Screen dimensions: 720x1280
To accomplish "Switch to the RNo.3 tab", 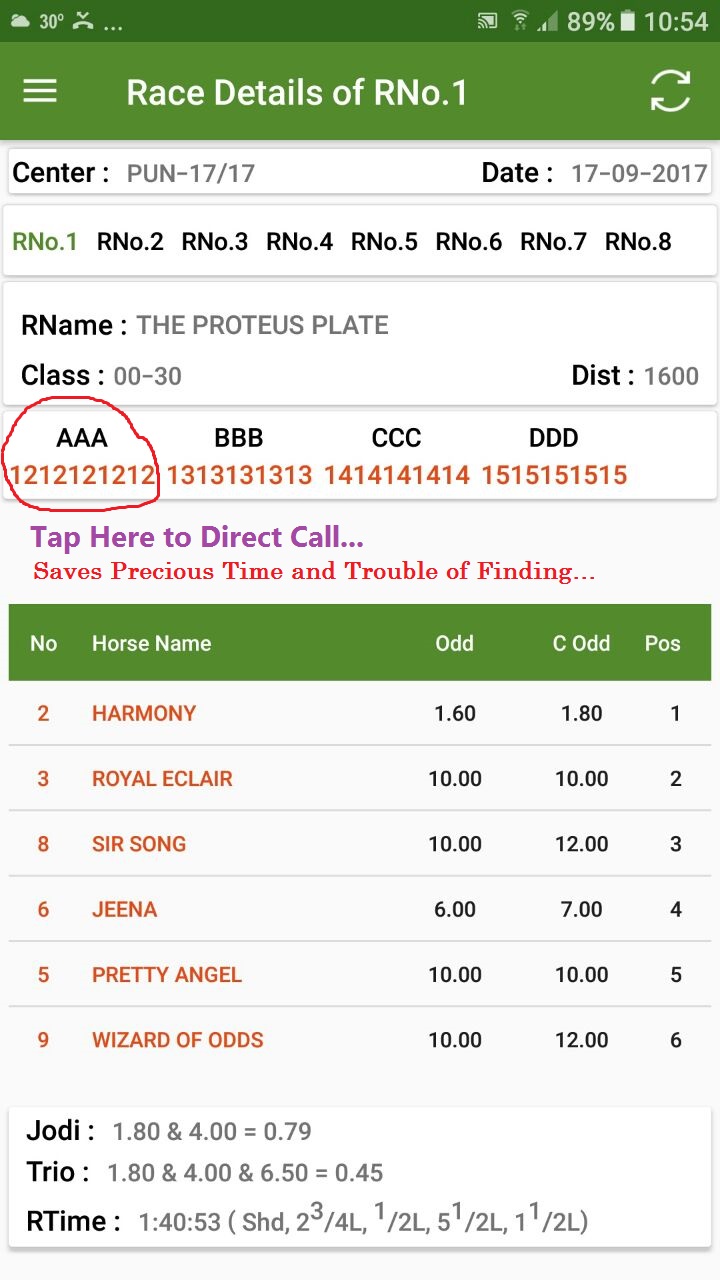I will click(214, 241).
